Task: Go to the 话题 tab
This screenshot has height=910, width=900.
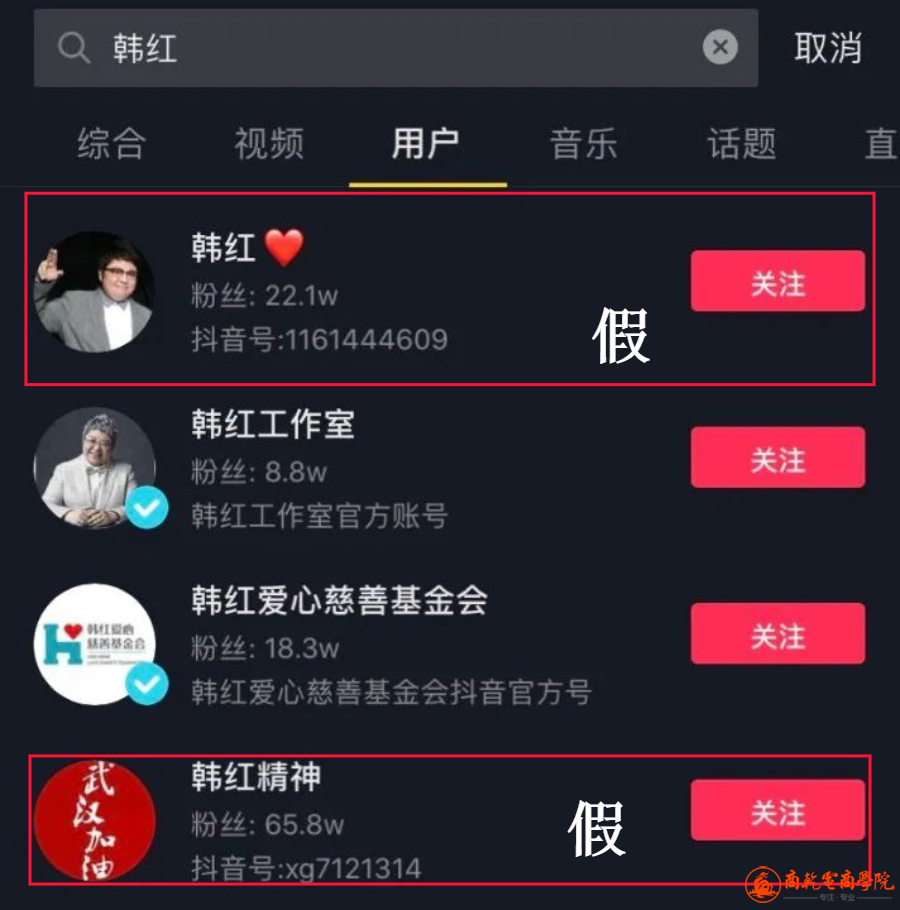Action: 741,144
